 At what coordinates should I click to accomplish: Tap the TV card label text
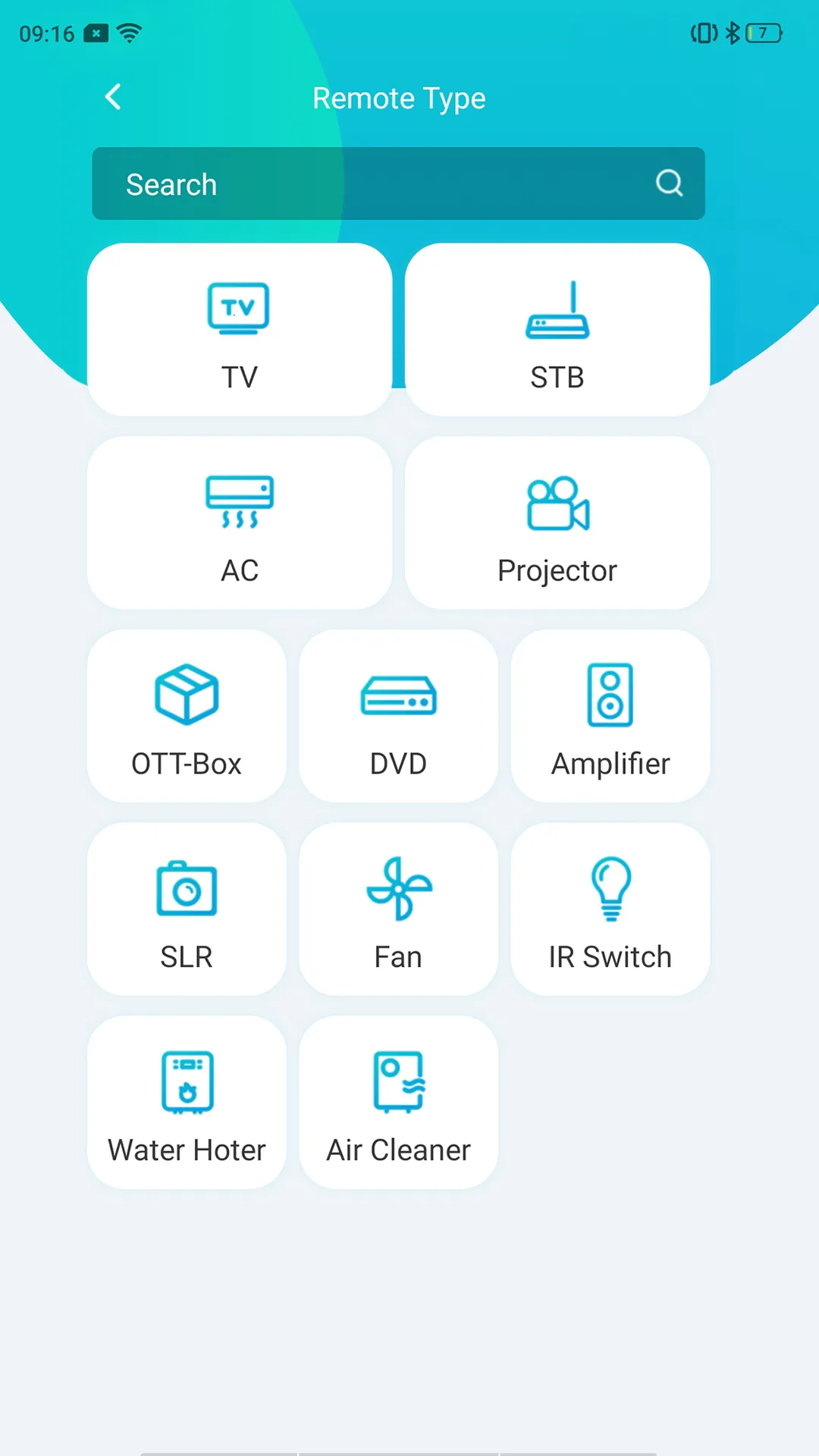(239, 377)
